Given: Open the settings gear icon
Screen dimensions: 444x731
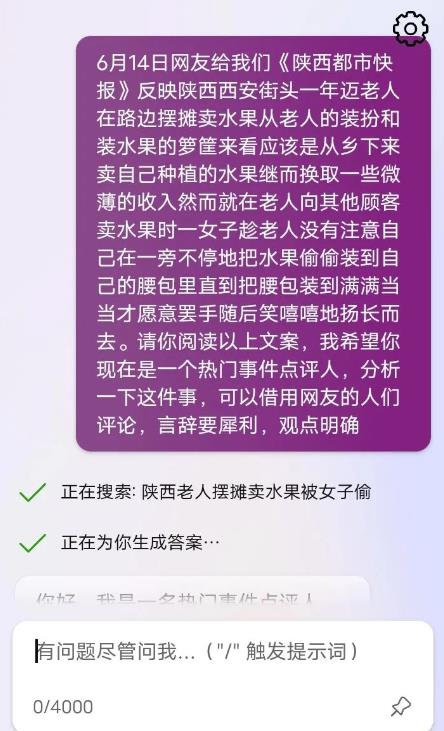Looking at the screenshot, I should (410, 28).
